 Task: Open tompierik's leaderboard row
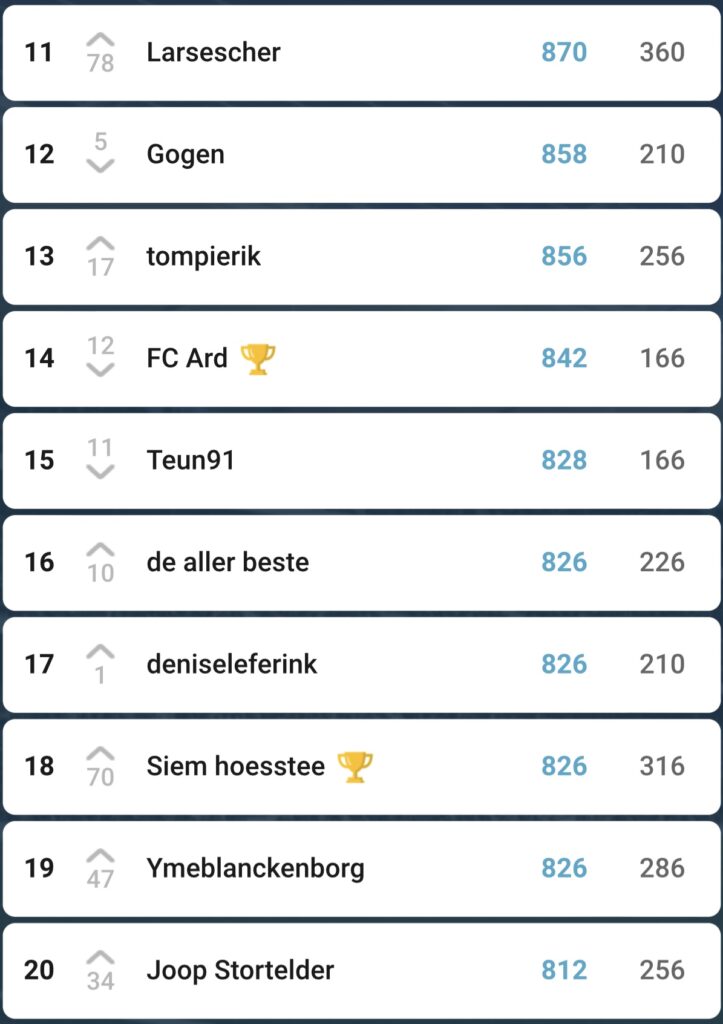click(361, 257)
